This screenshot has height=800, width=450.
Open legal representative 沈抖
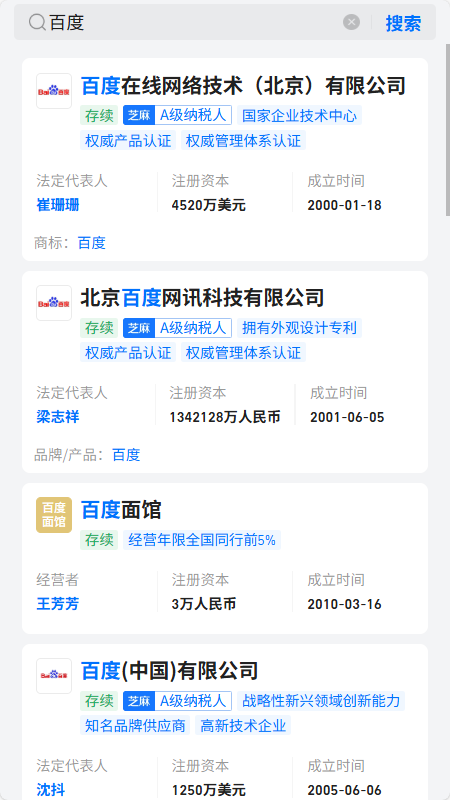point(51,790)
